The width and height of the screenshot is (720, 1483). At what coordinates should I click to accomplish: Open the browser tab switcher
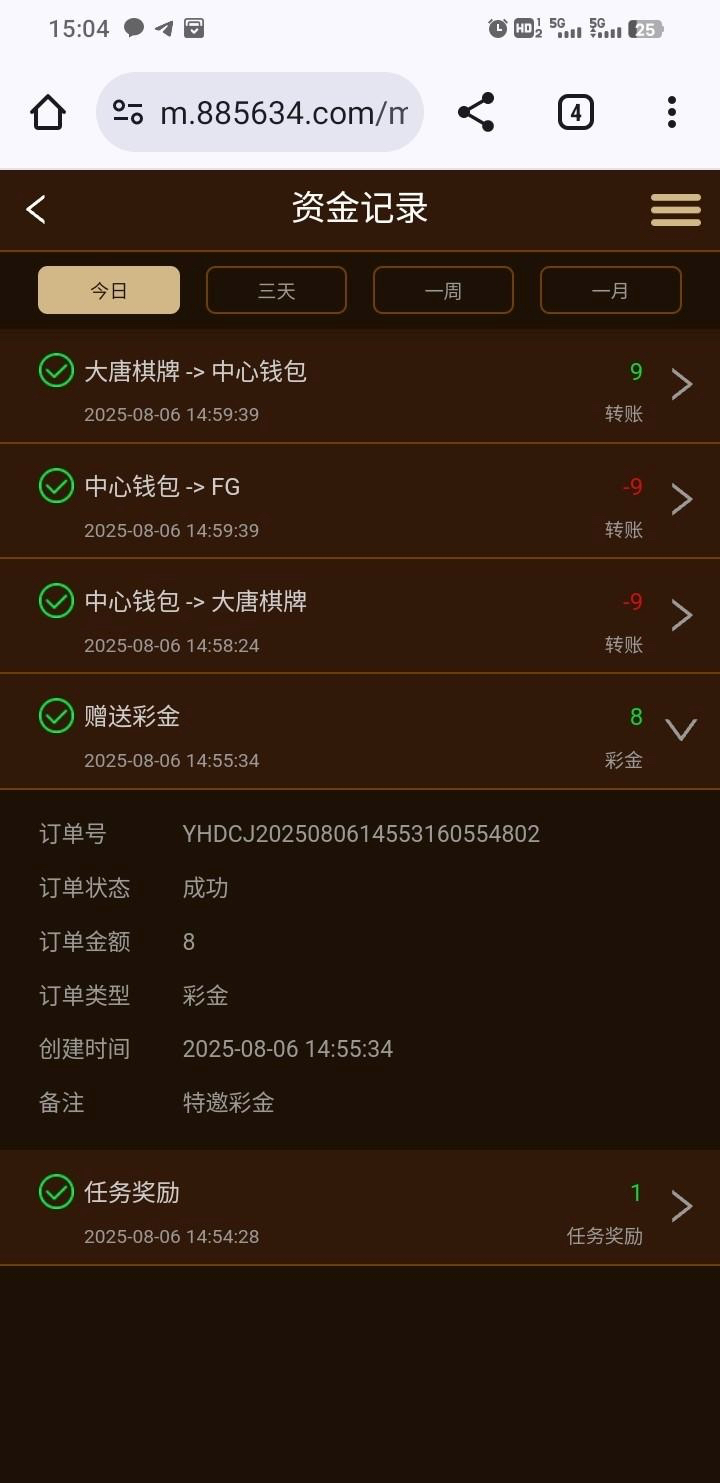click(x=575, y=112)
